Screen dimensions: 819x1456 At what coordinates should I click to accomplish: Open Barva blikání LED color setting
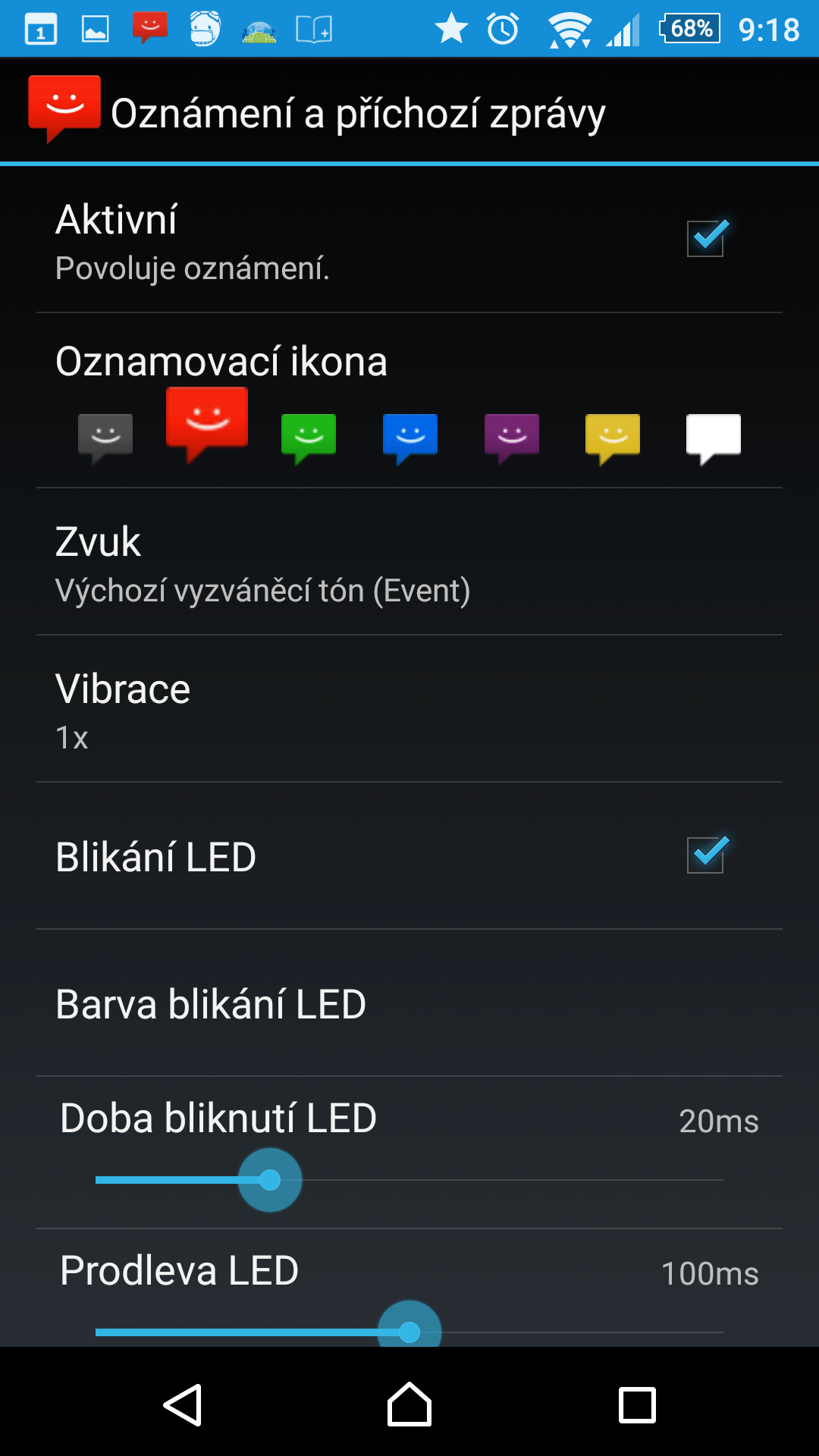(409, 1003)
